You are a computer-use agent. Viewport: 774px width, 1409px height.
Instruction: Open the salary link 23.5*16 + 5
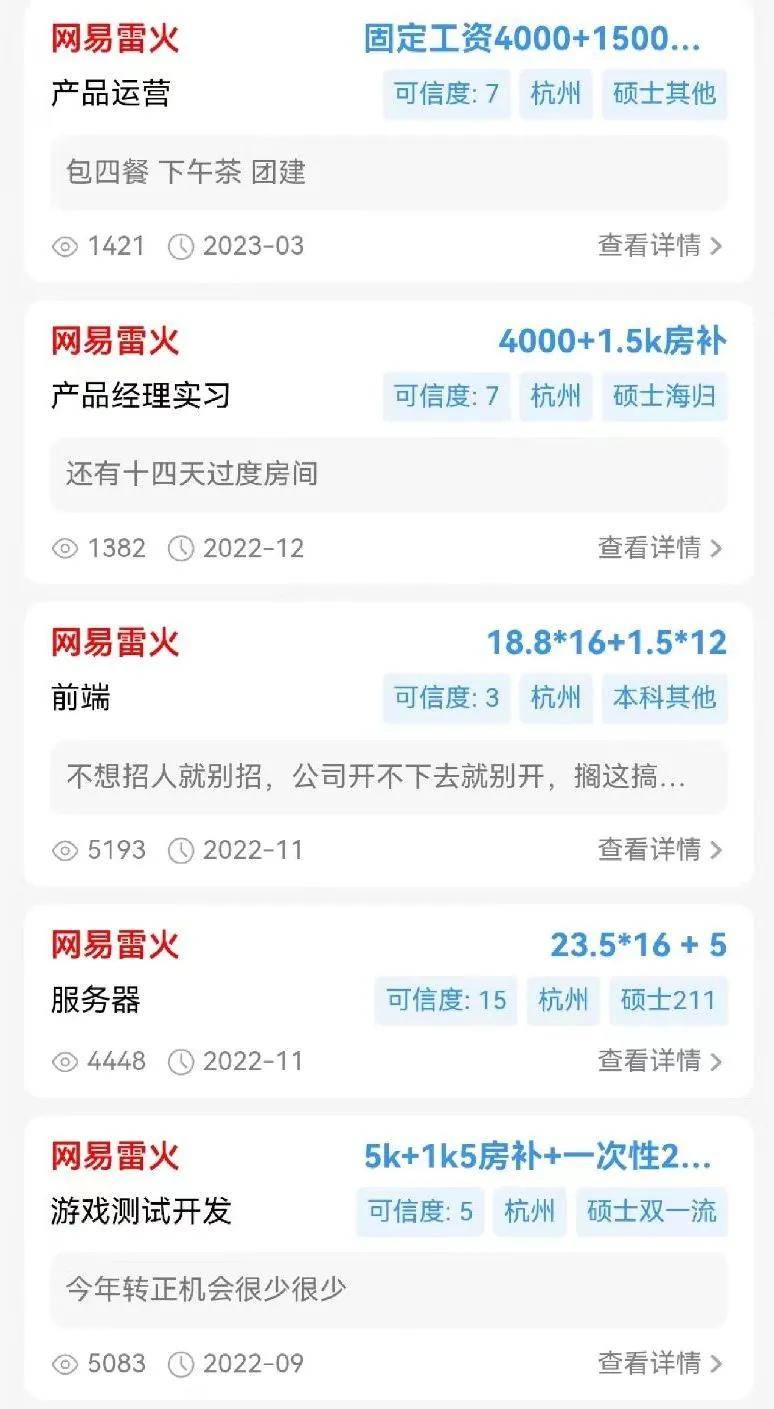(637, 944)
